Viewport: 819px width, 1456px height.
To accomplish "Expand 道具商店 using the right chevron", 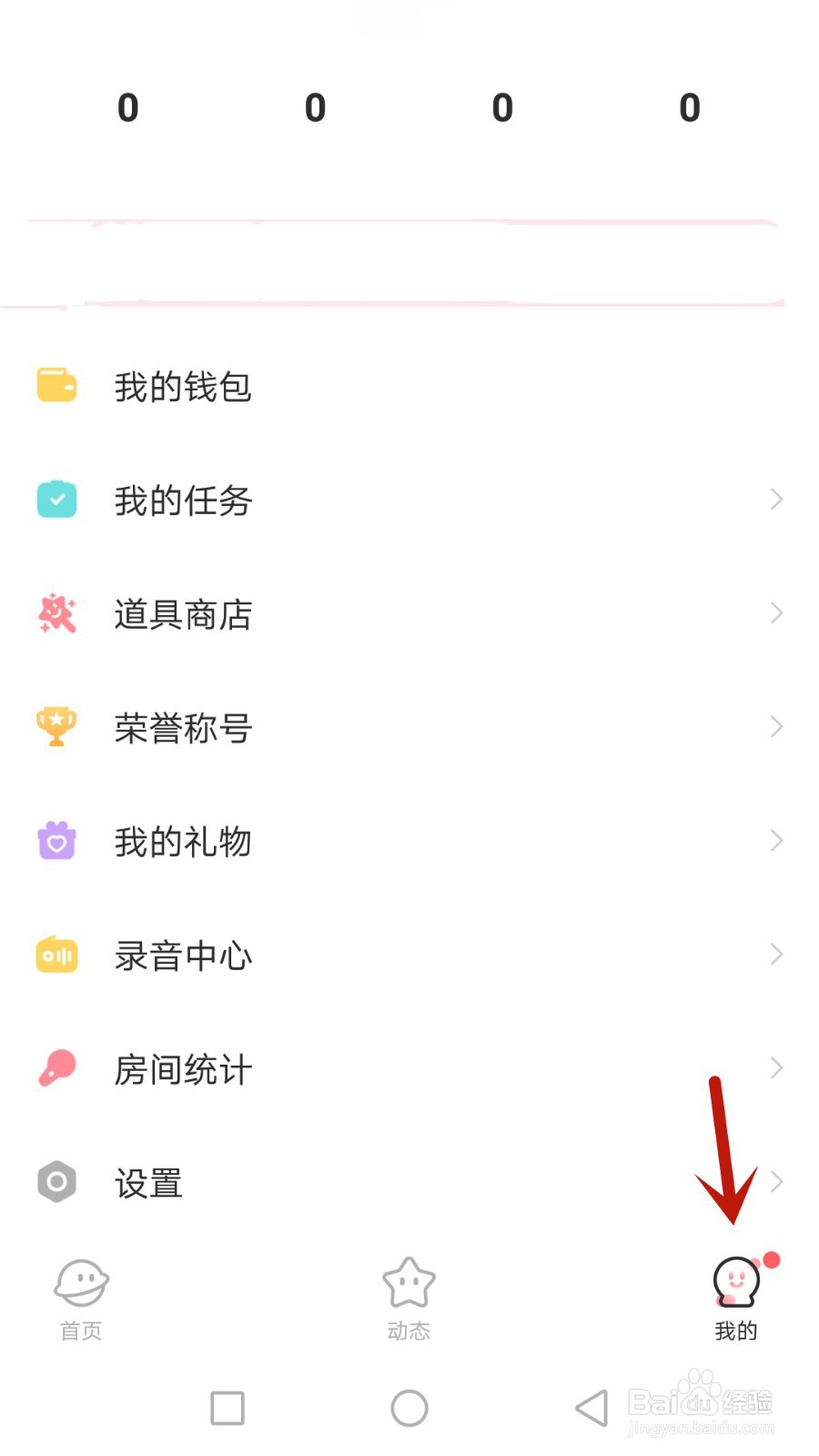I will coord(775,613).
